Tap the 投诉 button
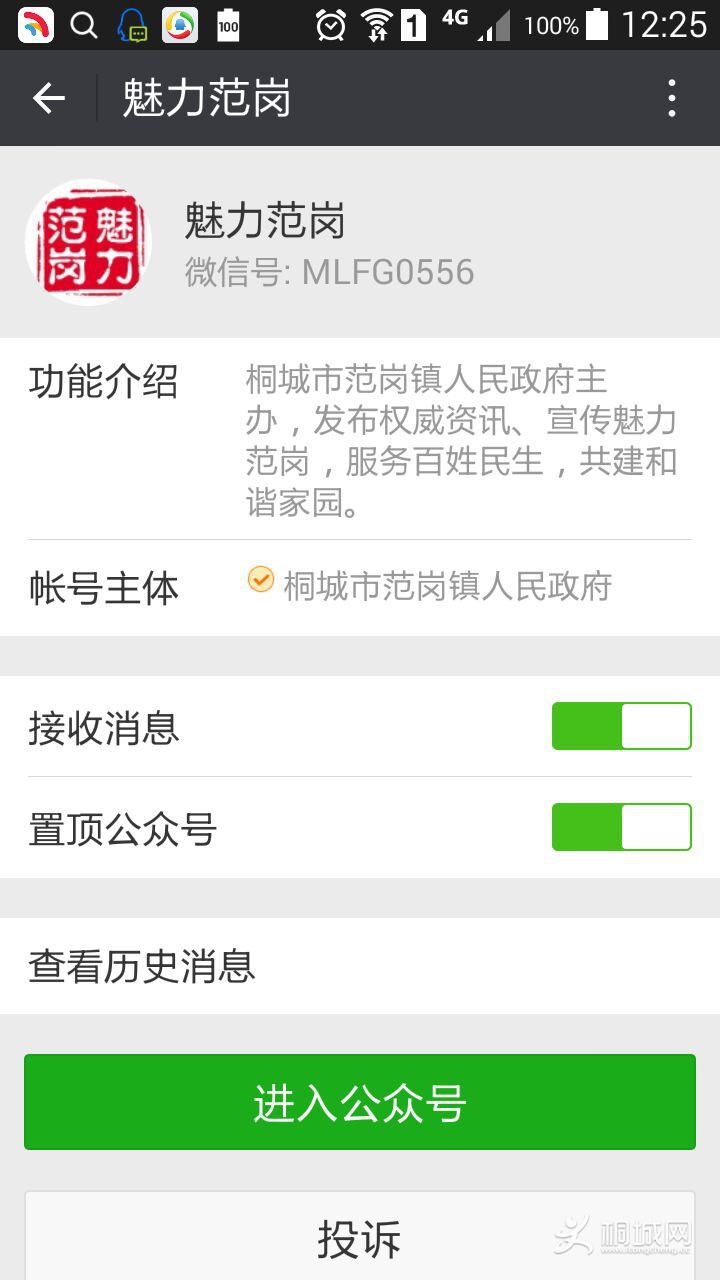The image size is (720, 1280). click(x=360, y=1238)
